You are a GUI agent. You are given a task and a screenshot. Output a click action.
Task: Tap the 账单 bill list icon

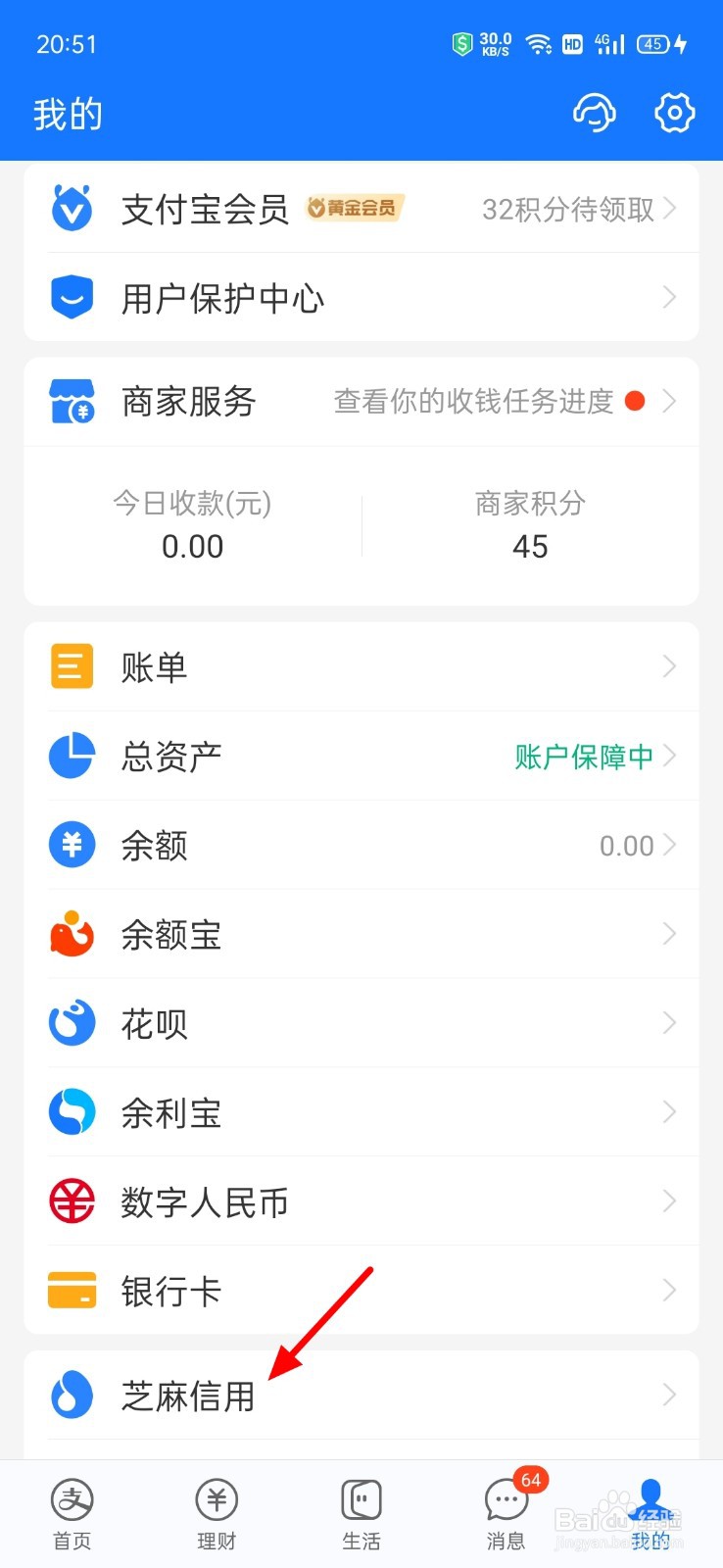point(71,665)
